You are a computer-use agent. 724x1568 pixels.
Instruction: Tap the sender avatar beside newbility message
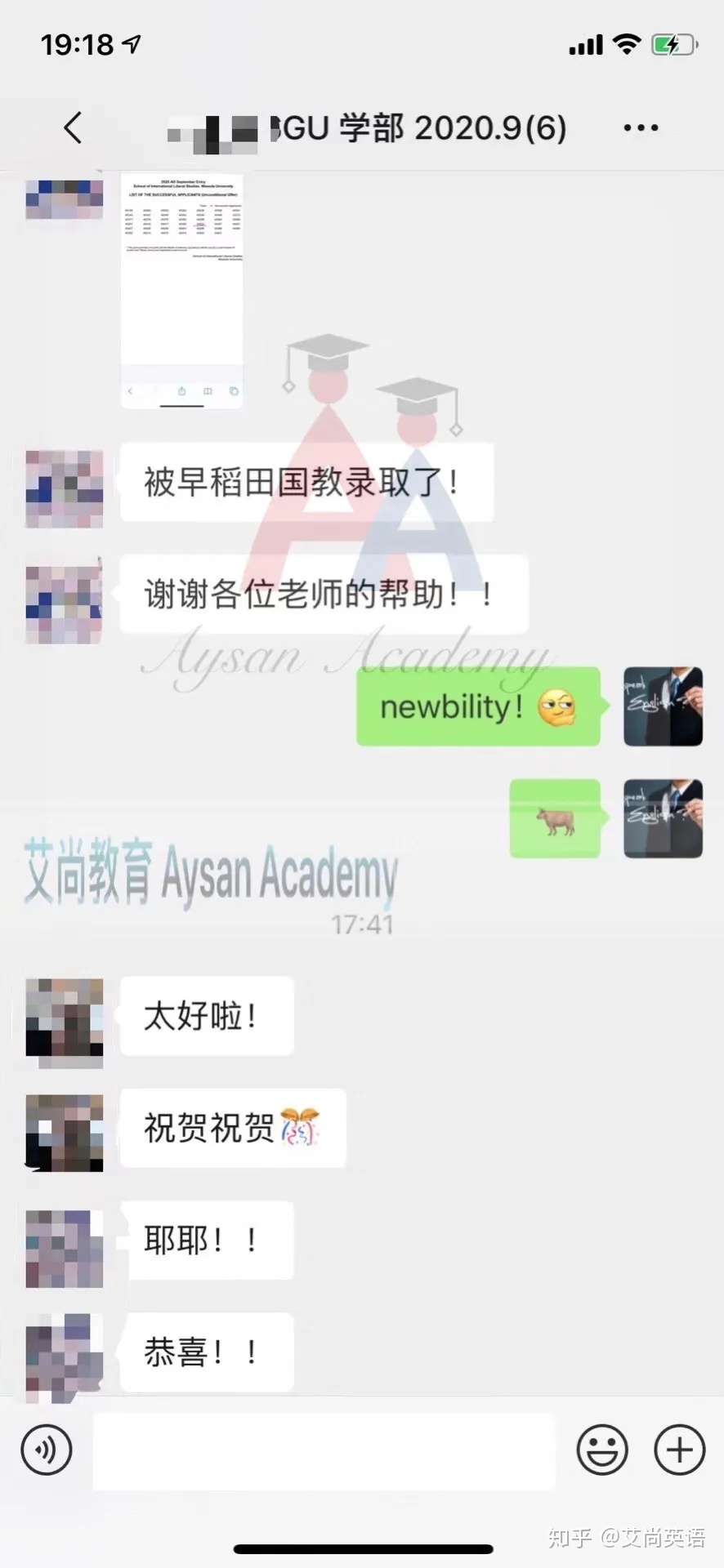[663, 706]
